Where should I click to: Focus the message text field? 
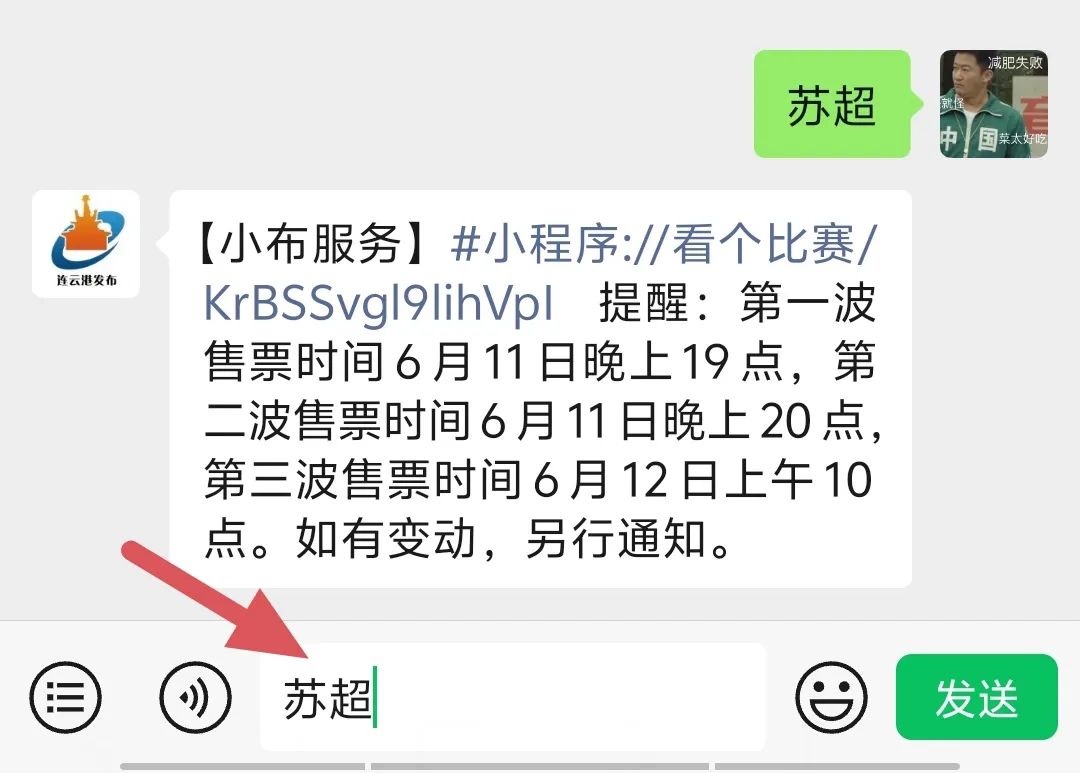[560, 697]
